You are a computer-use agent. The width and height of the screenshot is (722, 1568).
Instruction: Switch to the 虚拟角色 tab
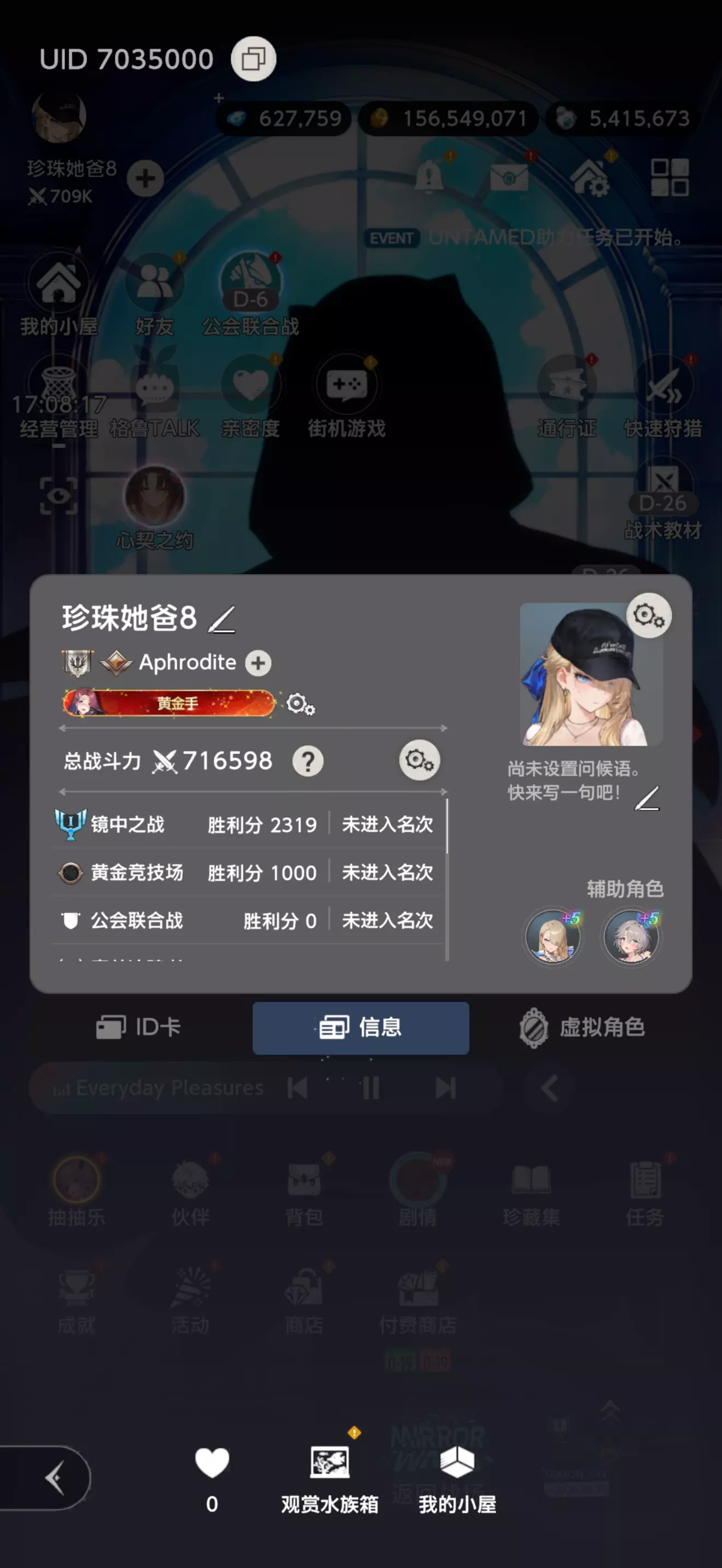click(x=581, y=1027)
